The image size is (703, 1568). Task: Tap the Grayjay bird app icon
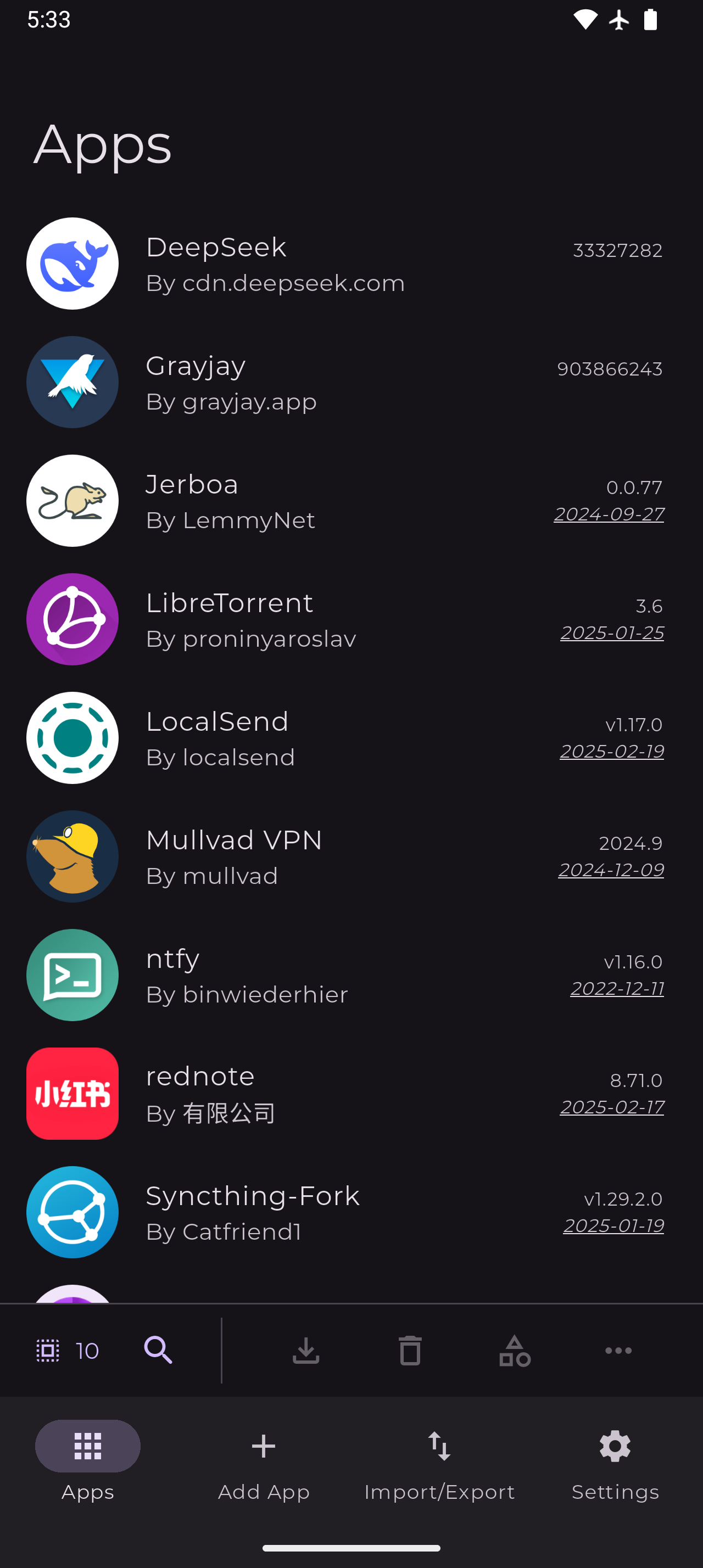coord(72,382)
